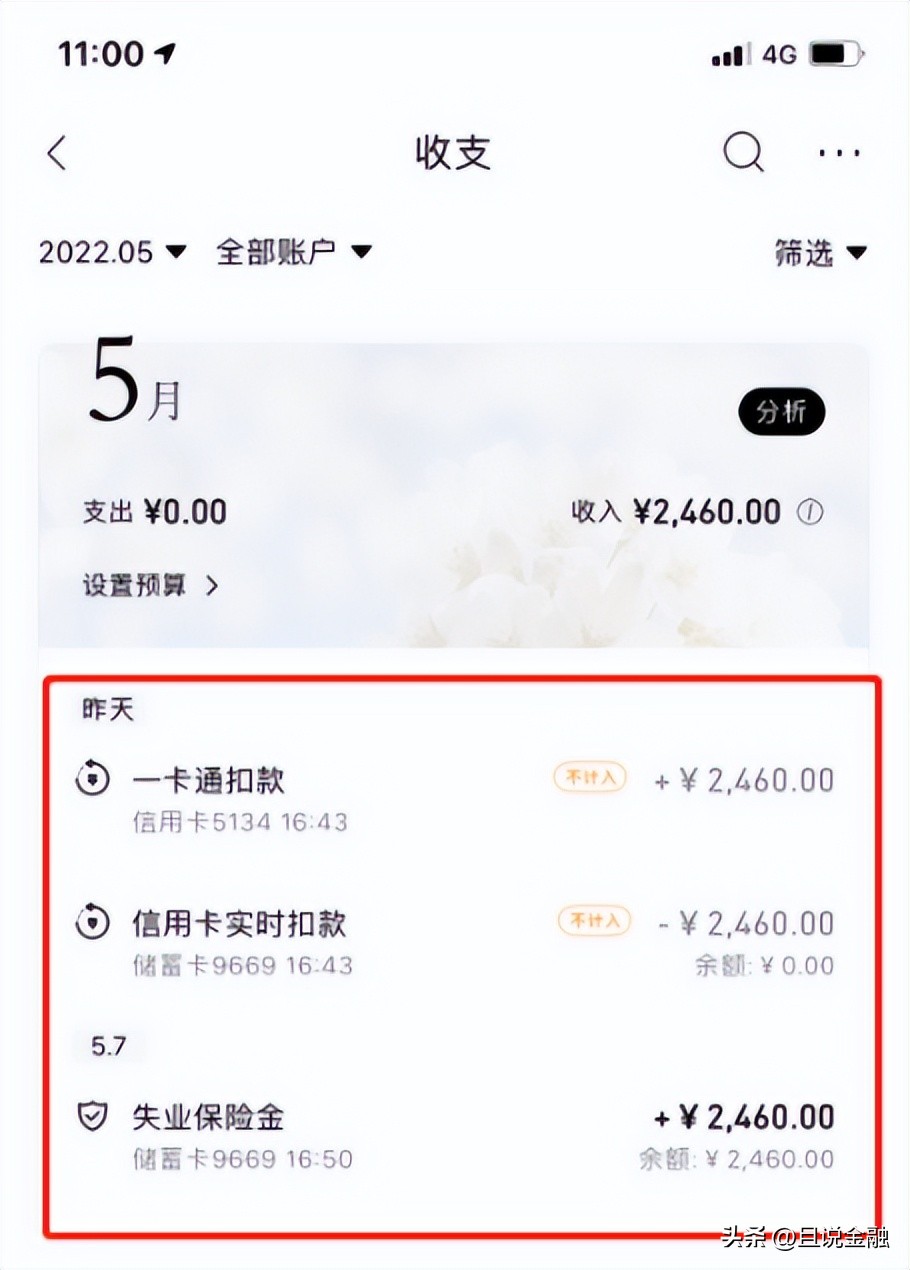Tap the circular transfer icon beside 一卡通扣款
This screenshot has height=1270, width=910.
click(92, 779)
